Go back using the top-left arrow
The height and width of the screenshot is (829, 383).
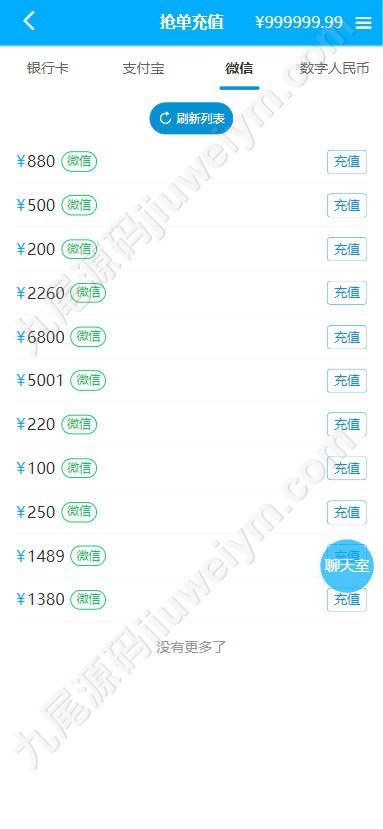click(x=29, y=22)
